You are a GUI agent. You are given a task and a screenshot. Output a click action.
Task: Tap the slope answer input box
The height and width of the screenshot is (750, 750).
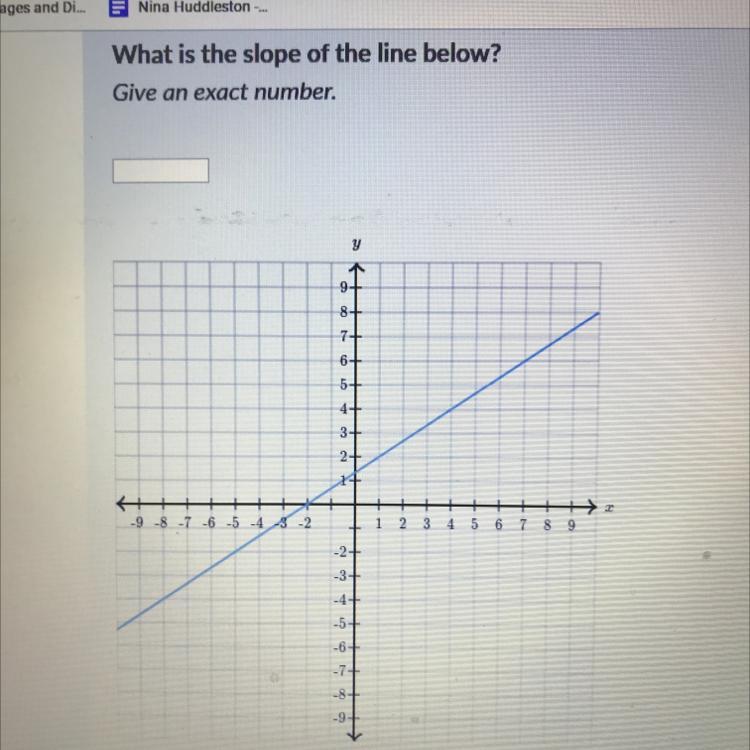pos(161,172)
